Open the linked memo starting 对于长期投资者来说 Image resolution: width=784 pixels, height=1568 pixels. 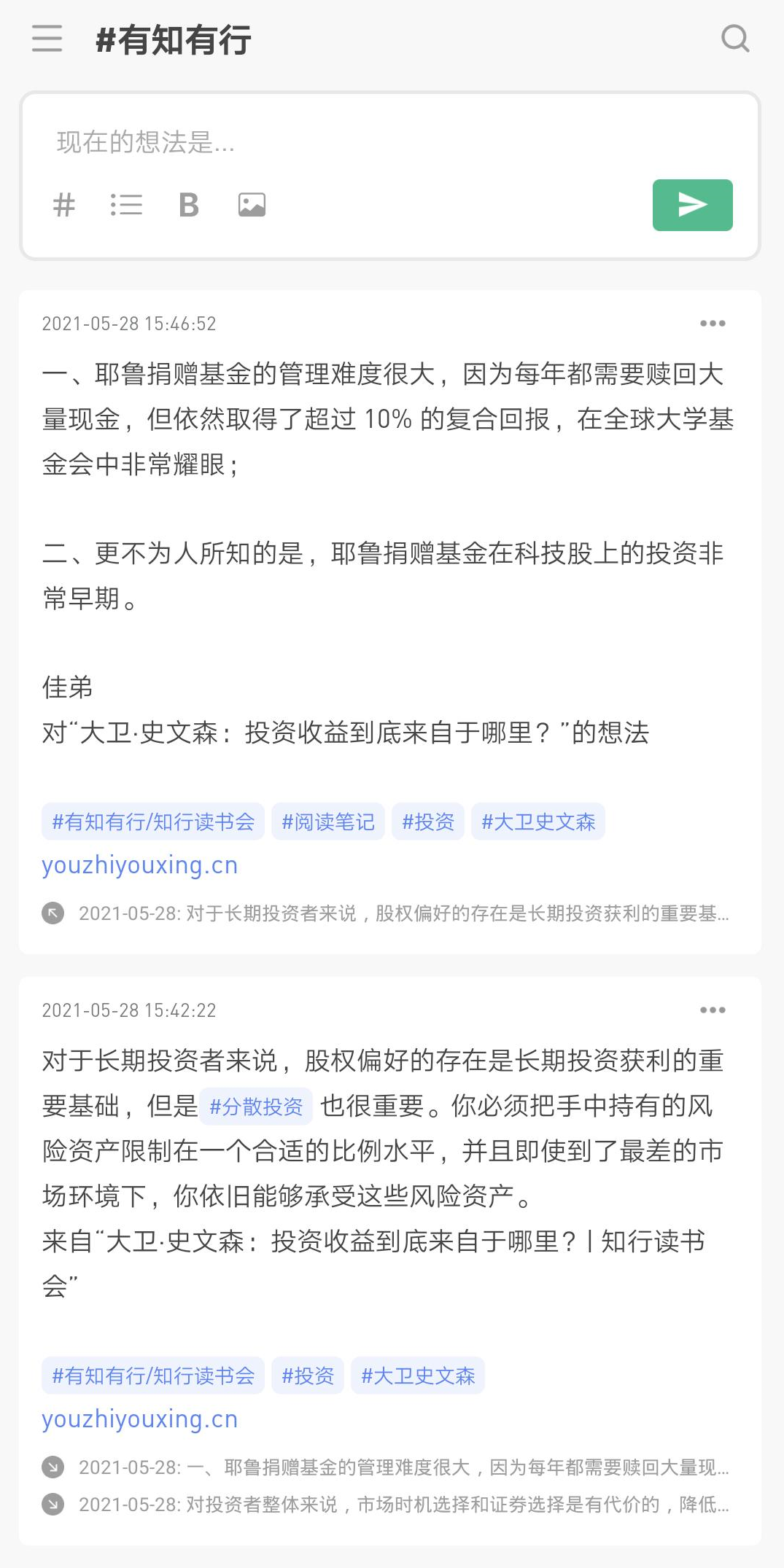coord(403,913)
